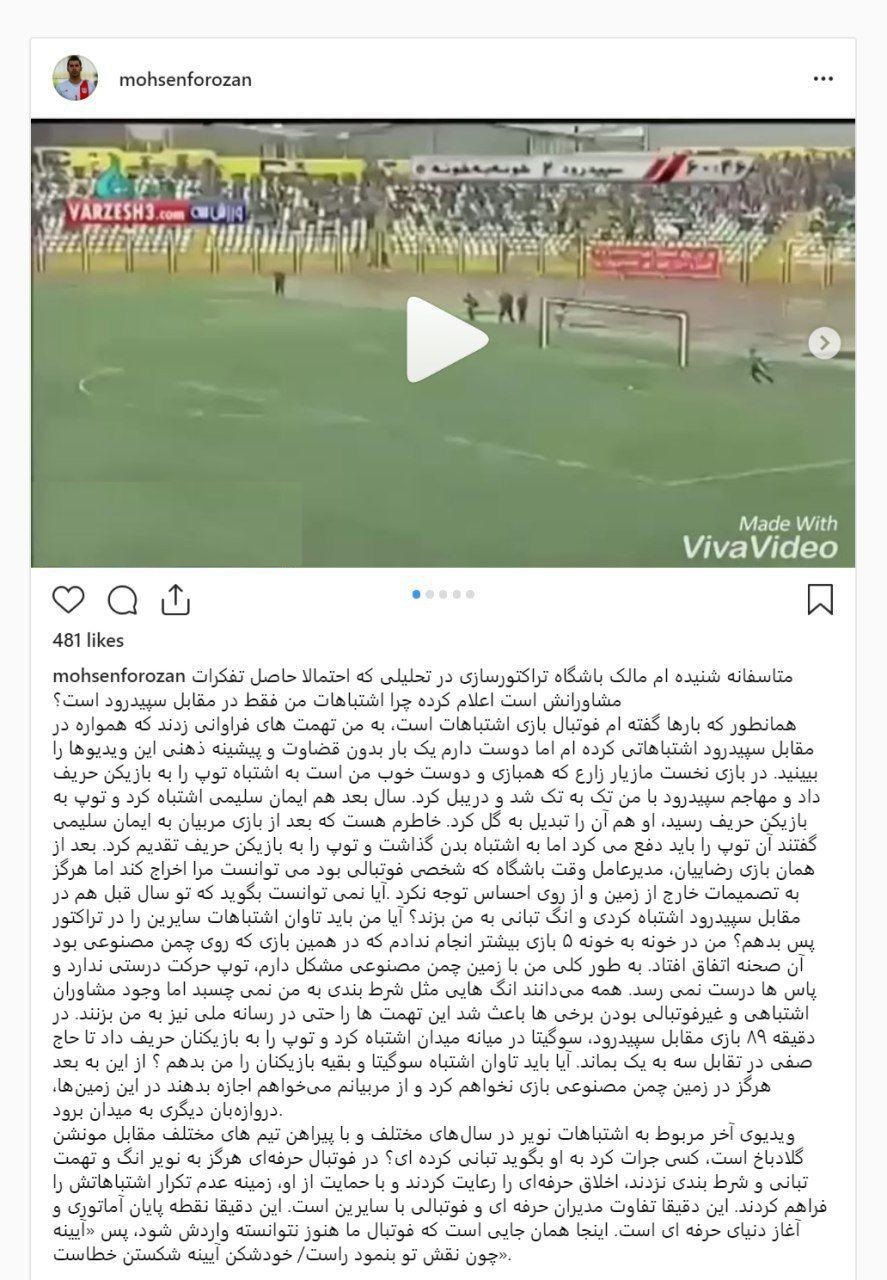Image resolution: width=887 pixels, height=1280 pixels.
Task: Go to the next slide with the arrow
Action: coord(824,343)
